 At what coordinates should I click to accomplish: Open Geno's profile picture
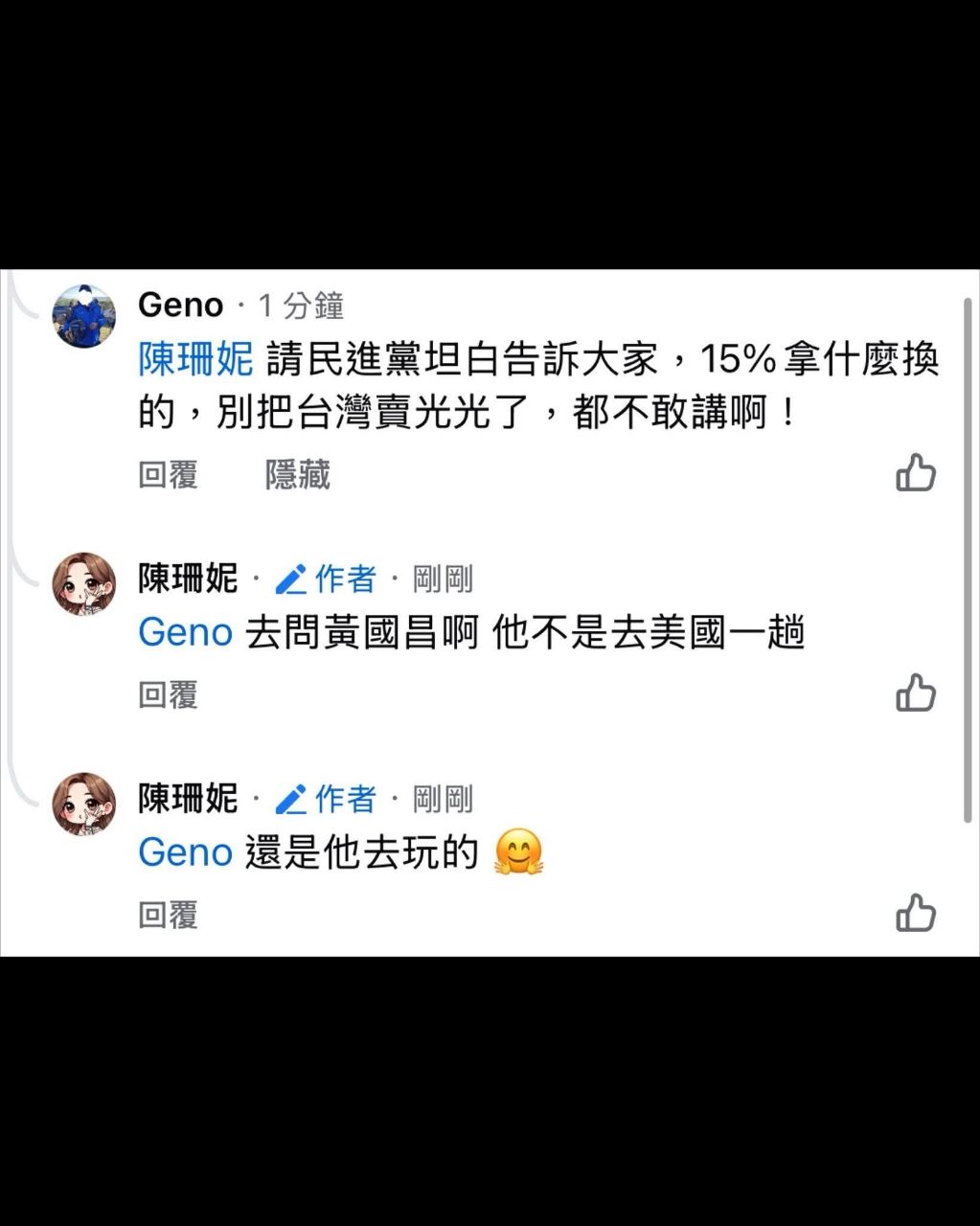84,316
